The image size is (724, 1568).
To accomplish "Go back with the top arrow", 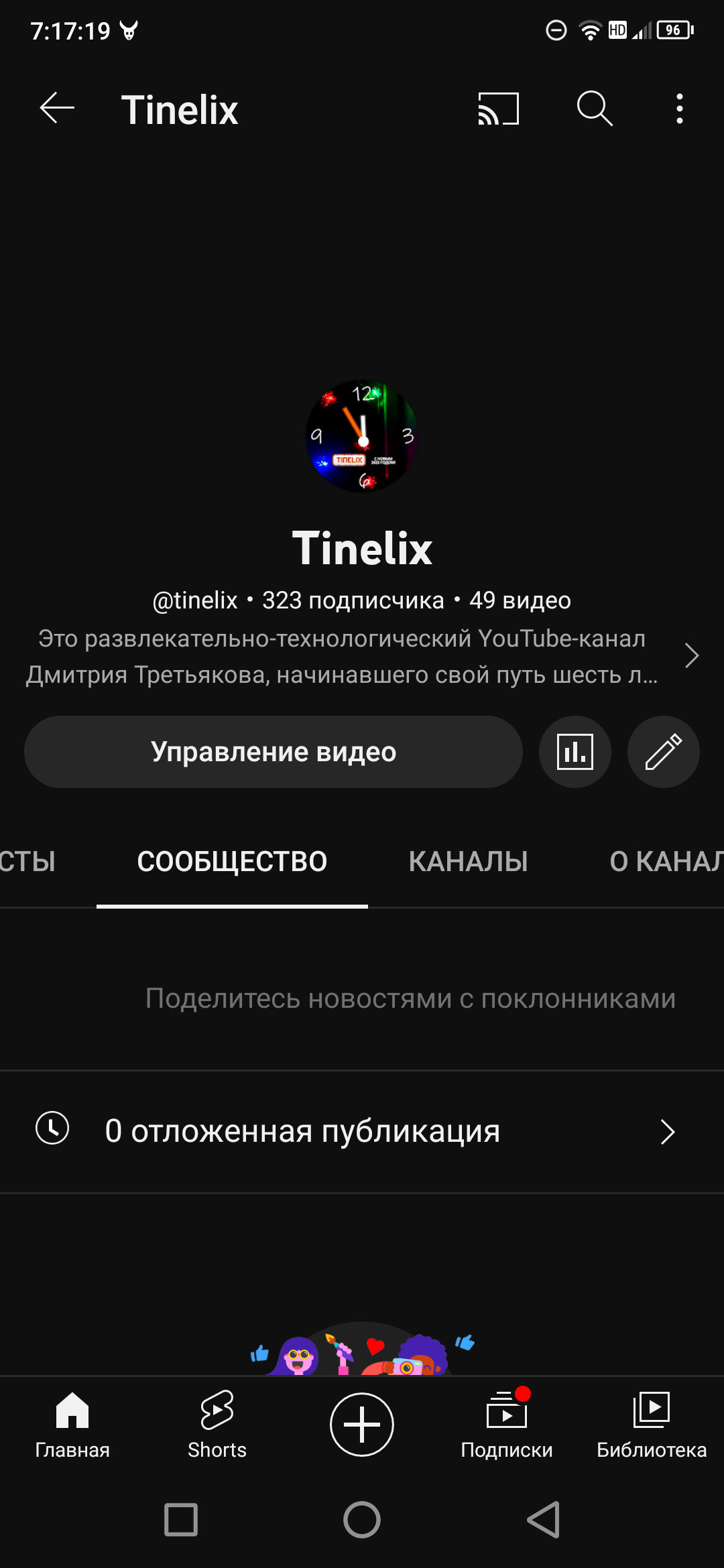I will tap(57, 109).
